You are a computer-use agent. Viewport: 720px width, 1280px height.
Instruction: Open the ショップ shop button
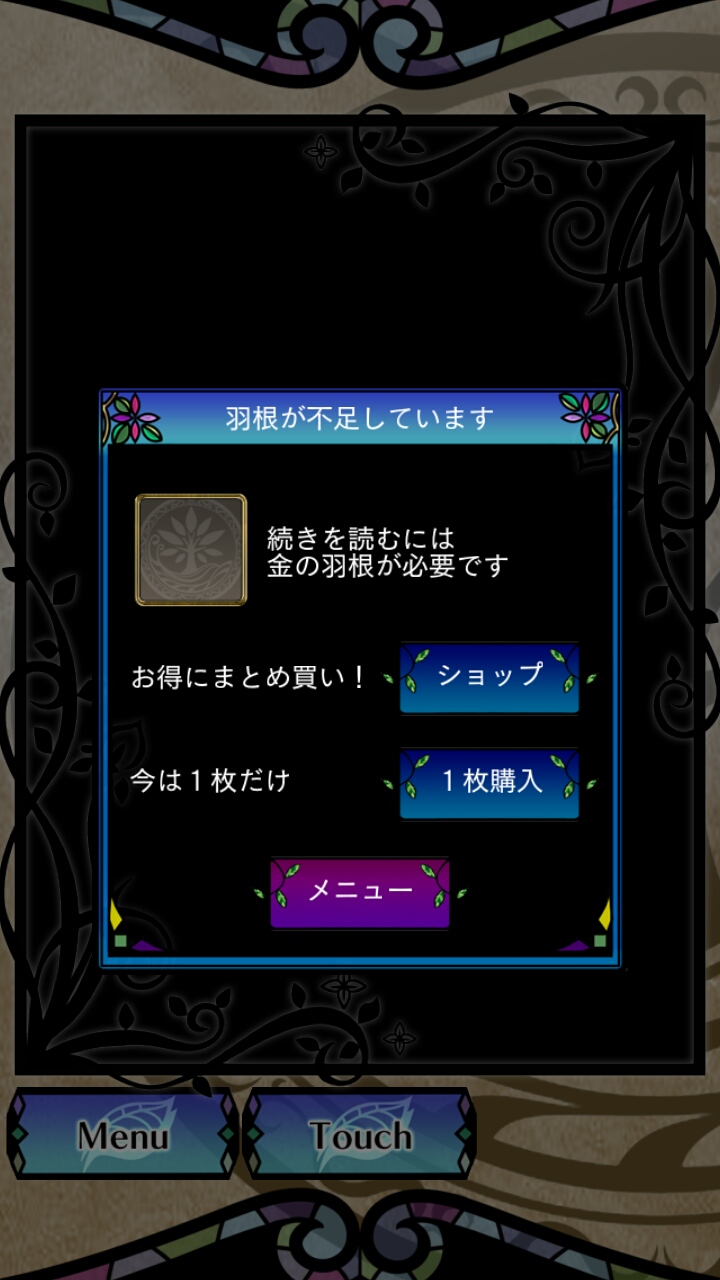(489, 677)
